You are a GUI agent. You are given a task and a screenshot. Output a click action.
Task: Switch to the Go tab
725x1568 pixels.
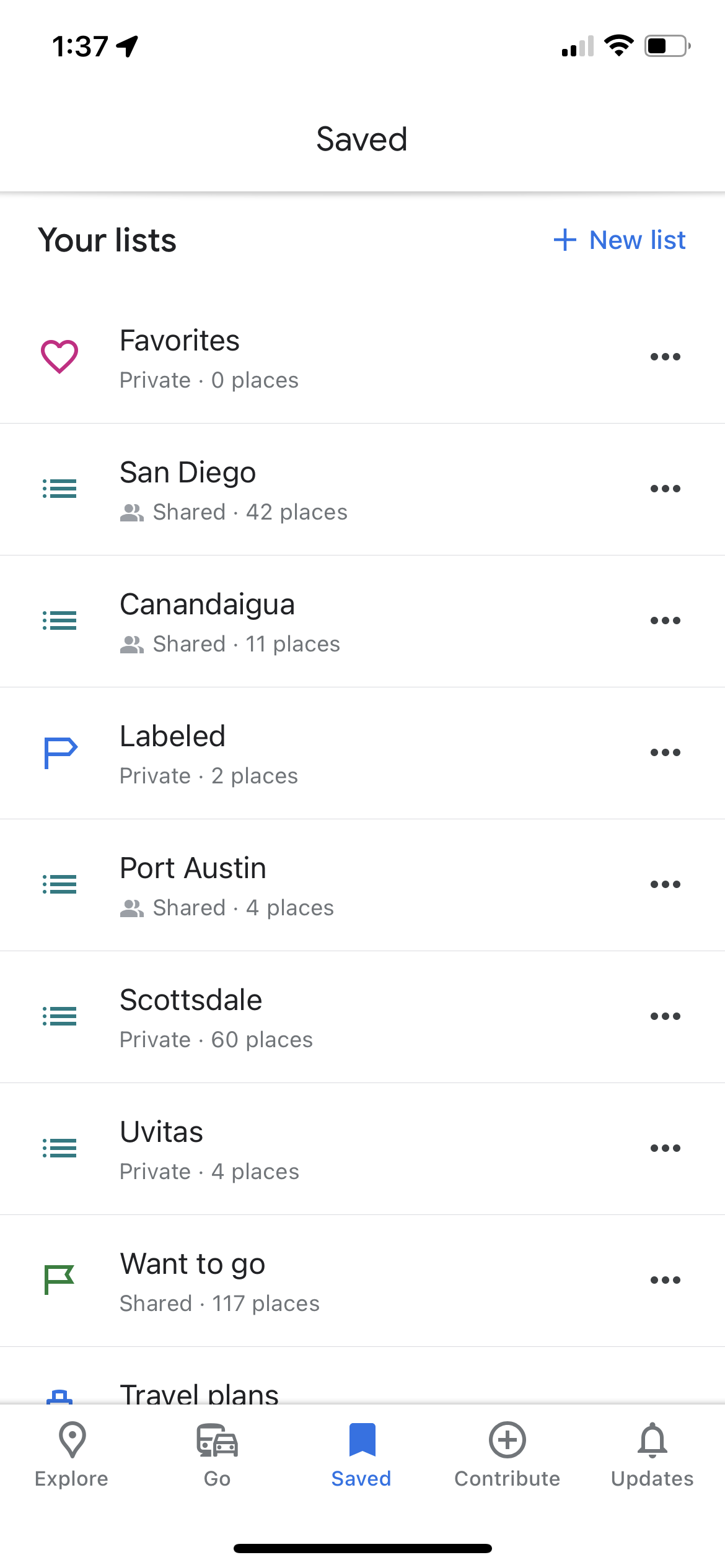point(217,1455)
